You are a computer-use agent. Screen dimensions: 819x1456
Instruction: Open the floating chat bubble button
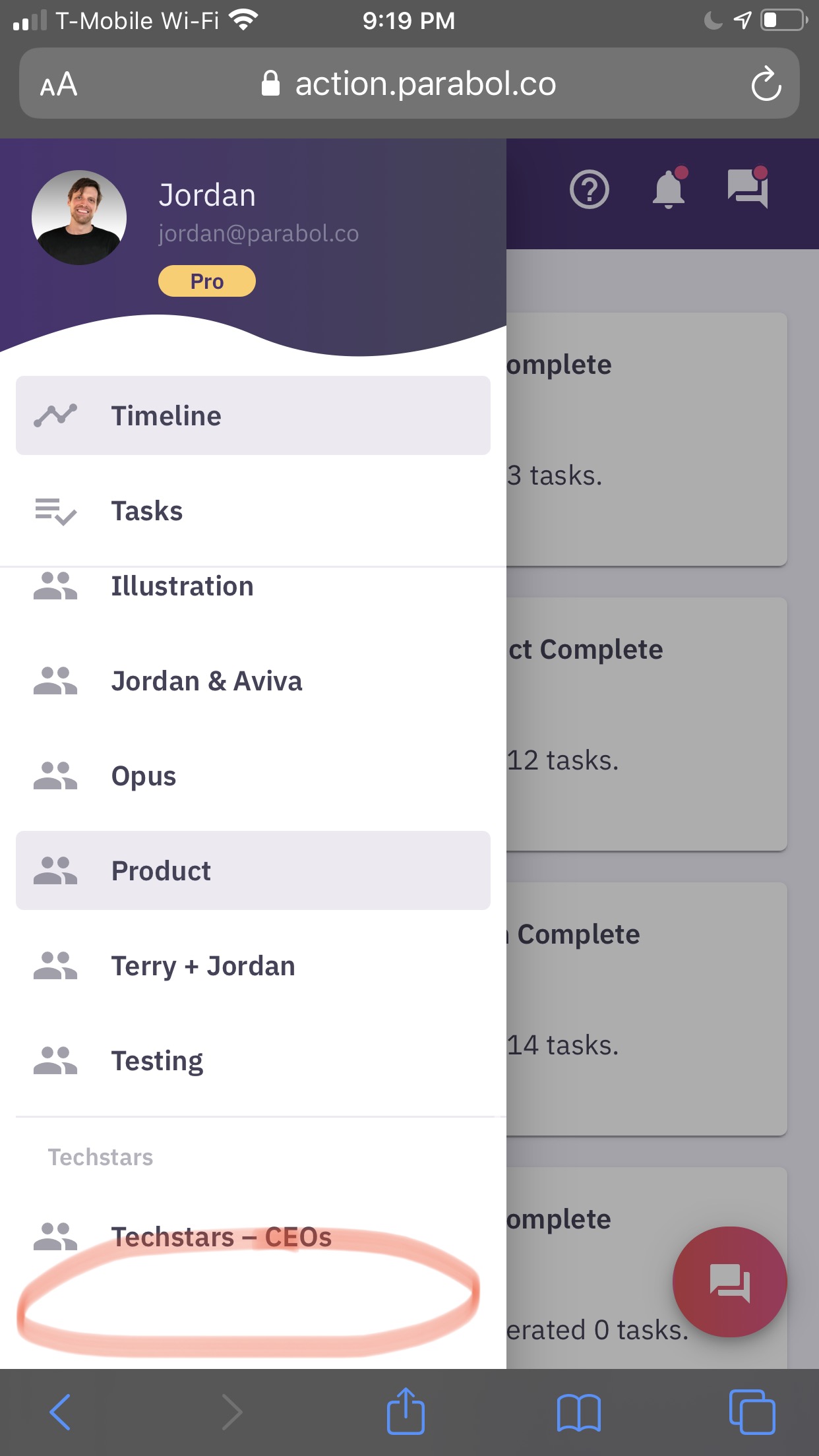tap(728, 1280)
